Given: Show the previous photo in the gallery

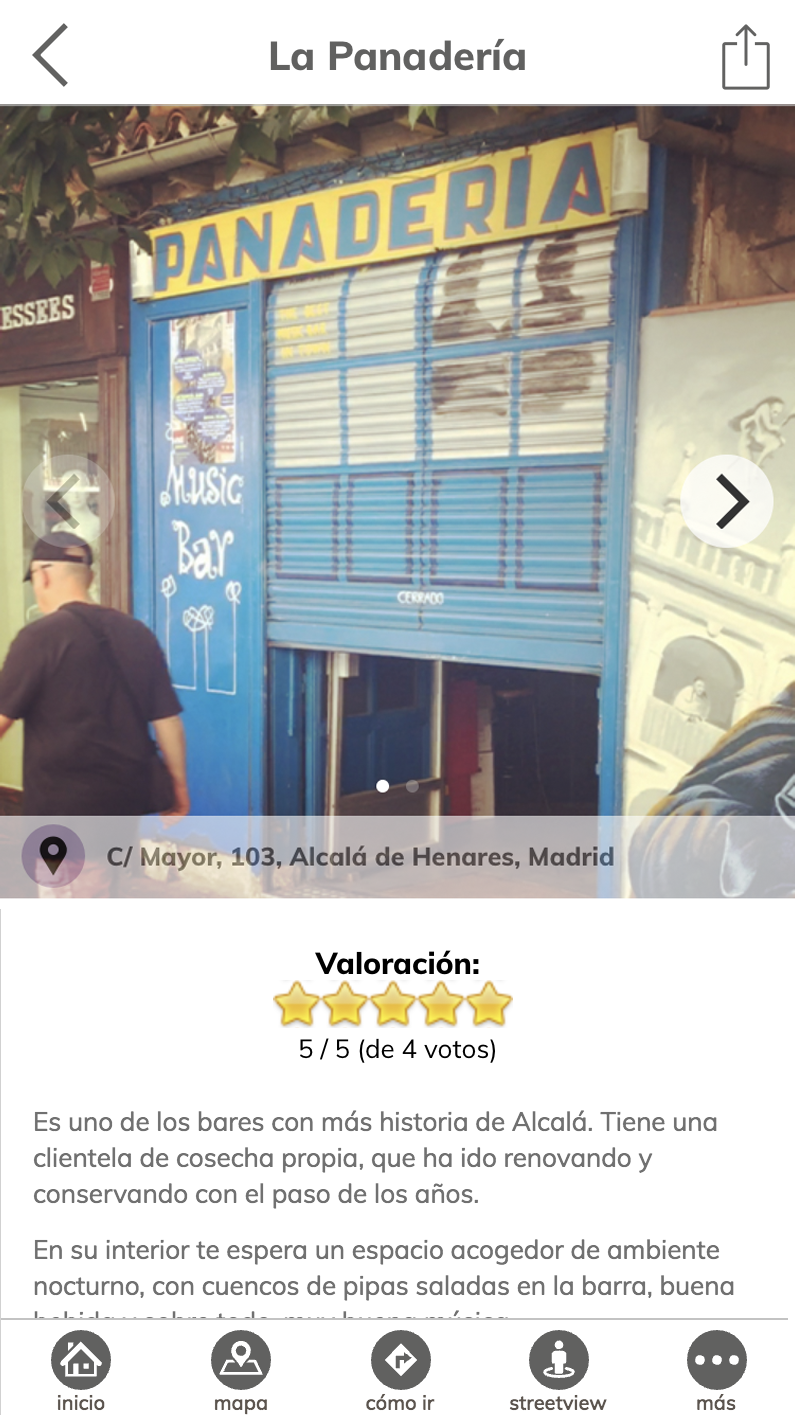Looking at the screenshot, I should [x=66, y=502].
